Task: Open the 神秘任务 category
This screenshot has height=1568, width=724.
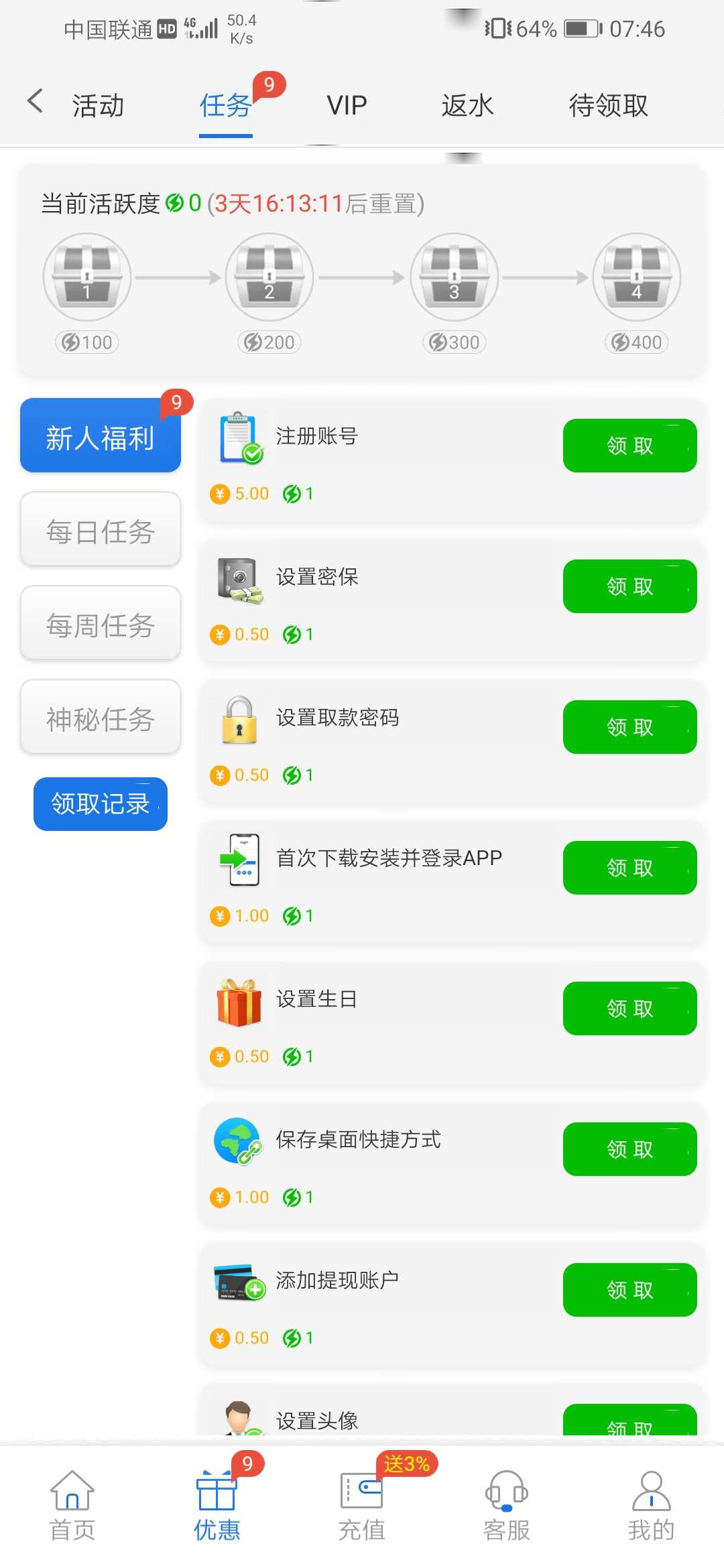Action: tap(101, 718)
